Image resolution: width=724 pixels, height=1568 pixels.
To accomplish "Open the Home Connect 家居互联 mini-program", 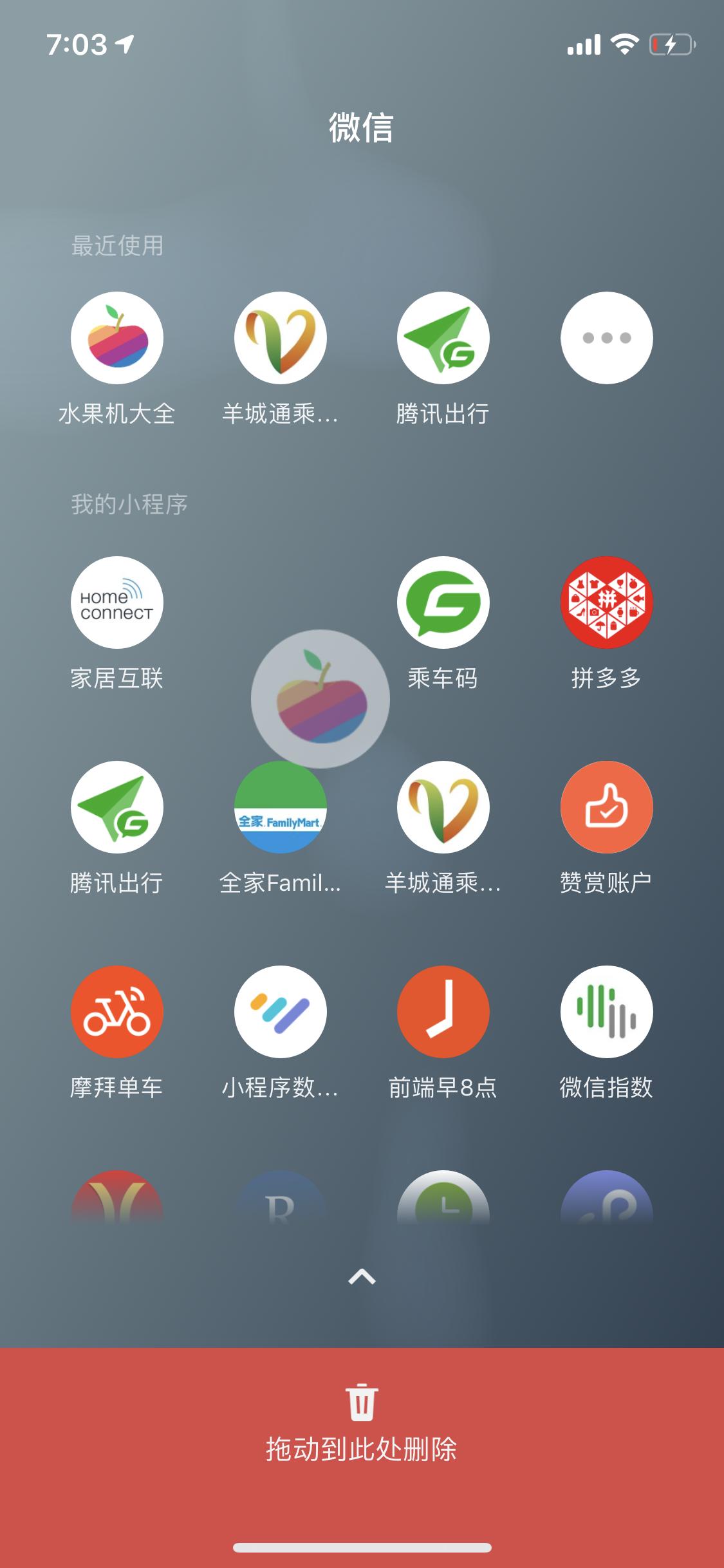I will point(116,603).
